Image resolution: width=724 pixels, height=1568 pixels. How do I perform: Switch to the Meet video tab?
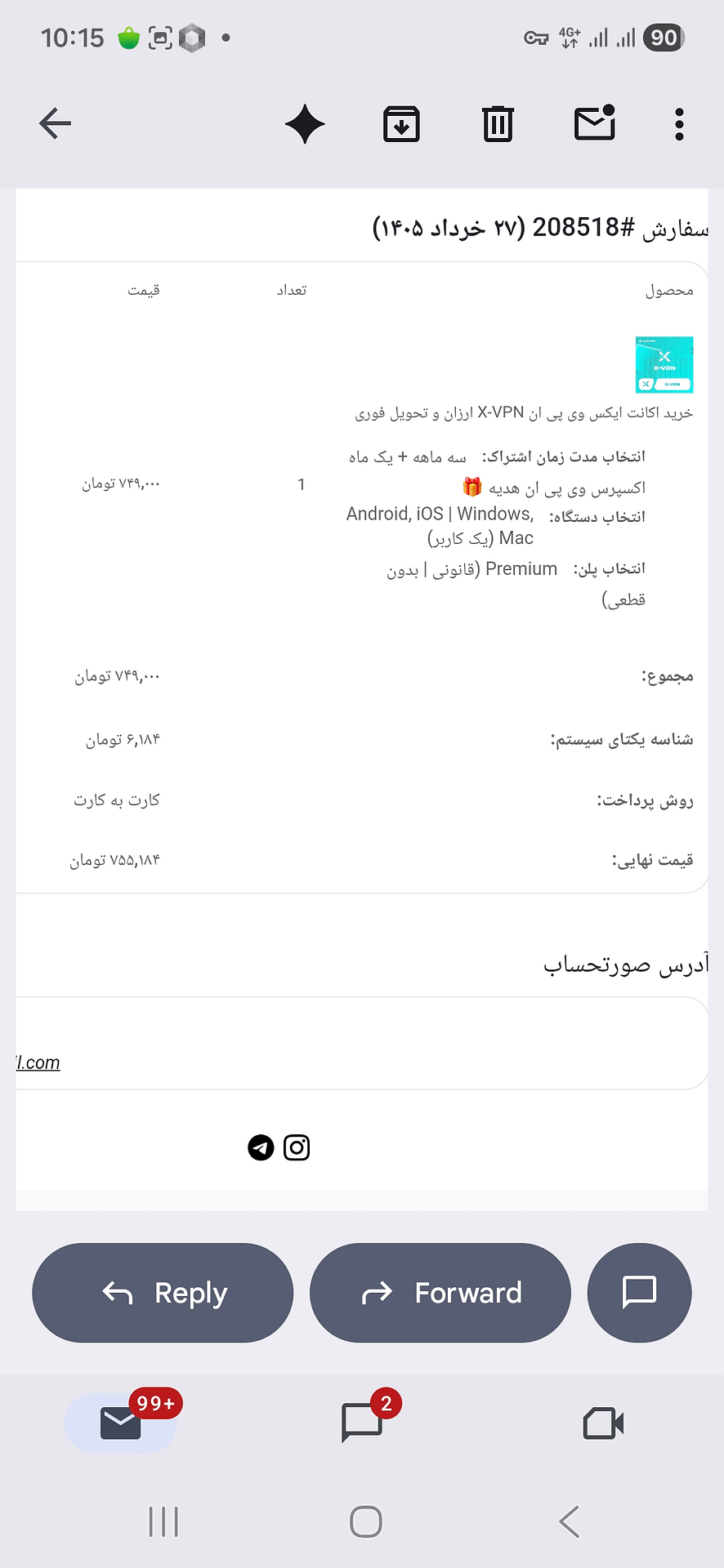(x=604, y=1423)
